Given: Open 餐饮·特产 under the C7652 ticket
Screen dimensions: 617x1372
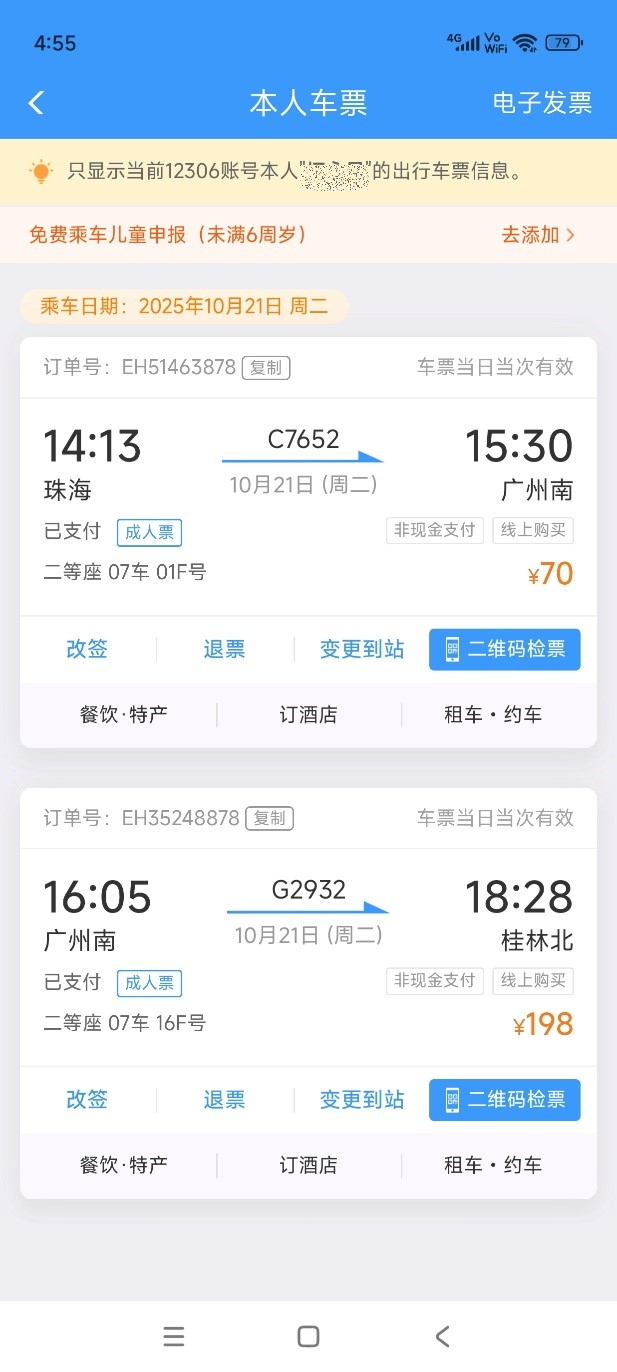Looking at the screenshot, I should click(x=124, y=715).
